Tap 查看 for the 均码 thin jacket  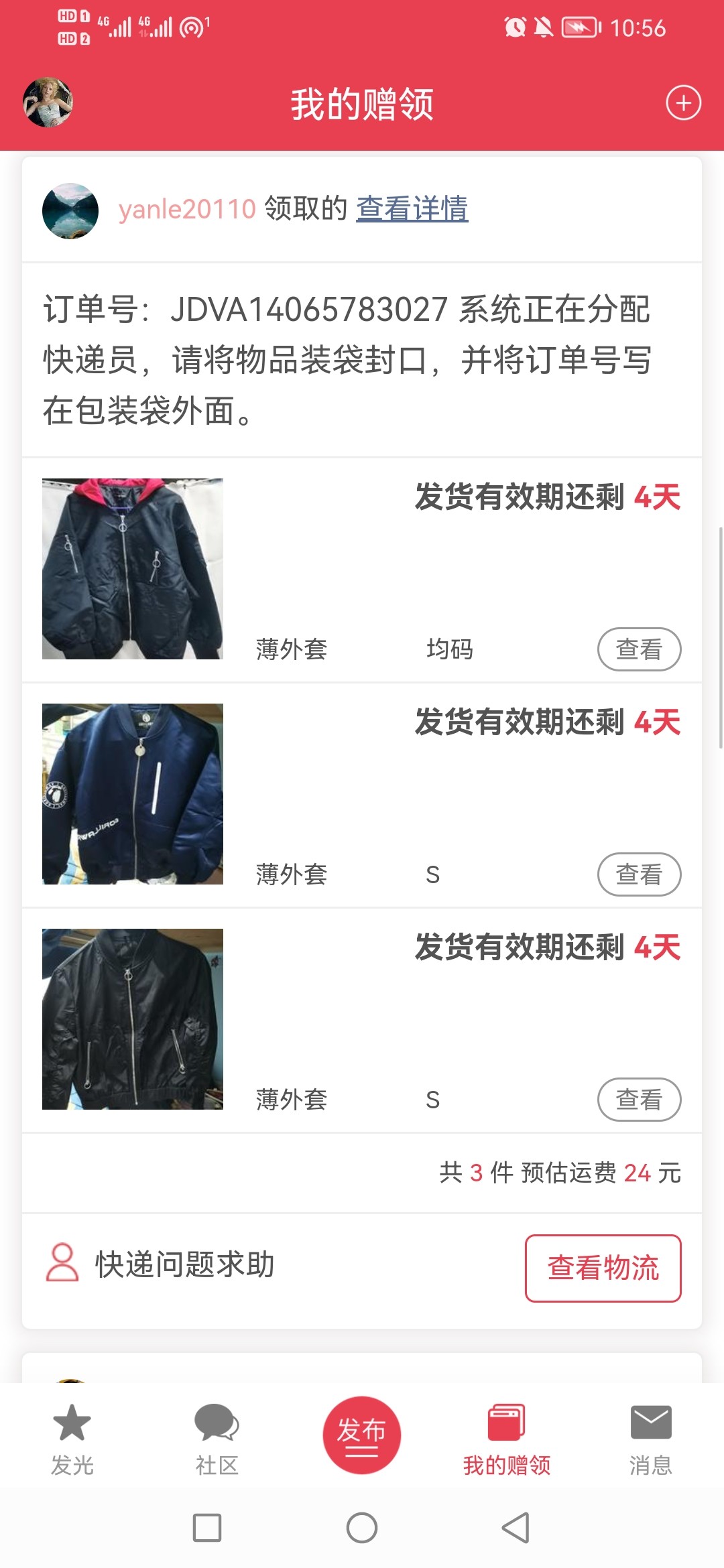point(639,649)
